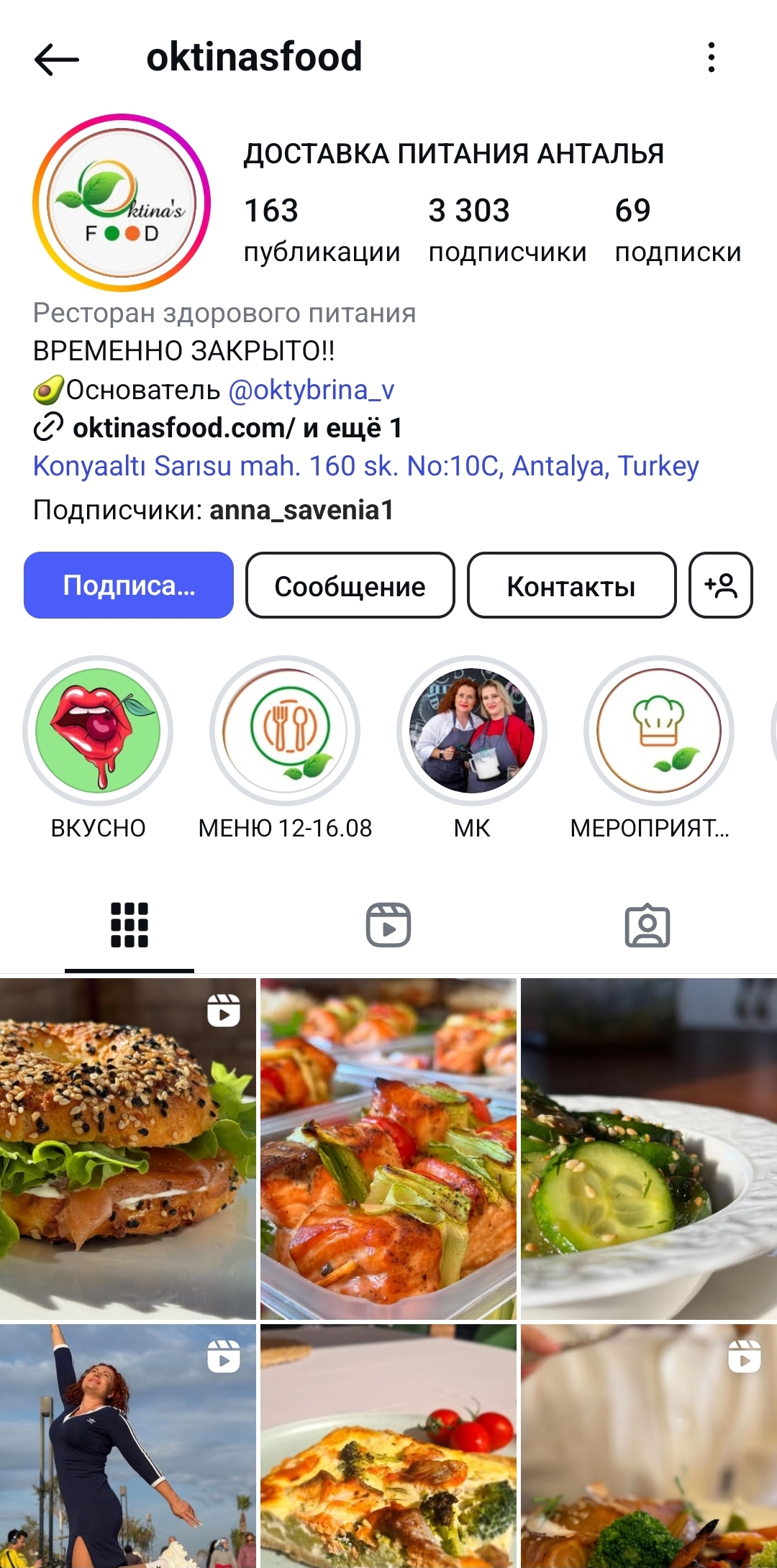Open the МЕРОПРИЯТ... highlight
The image size is (777, 1568).
(658, 731)
